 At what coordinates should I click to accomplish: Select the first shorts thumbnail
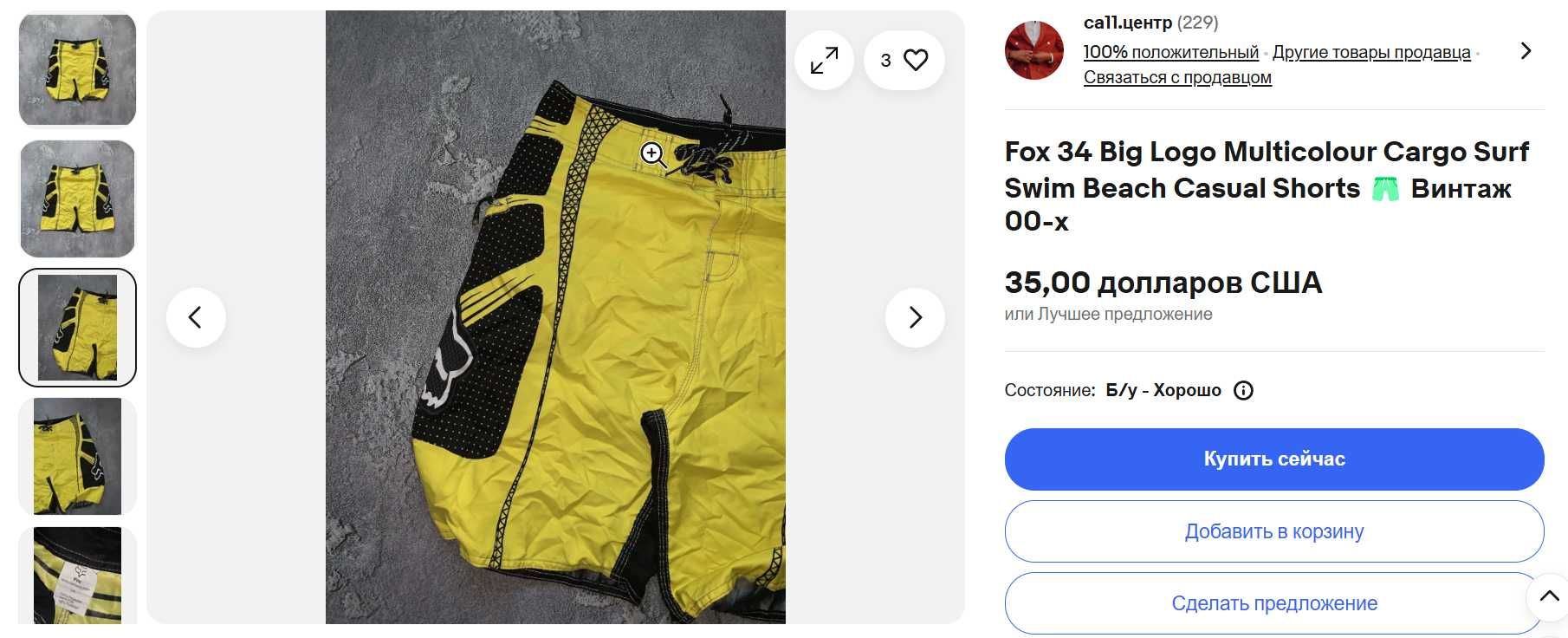click(x=78, y=69)
